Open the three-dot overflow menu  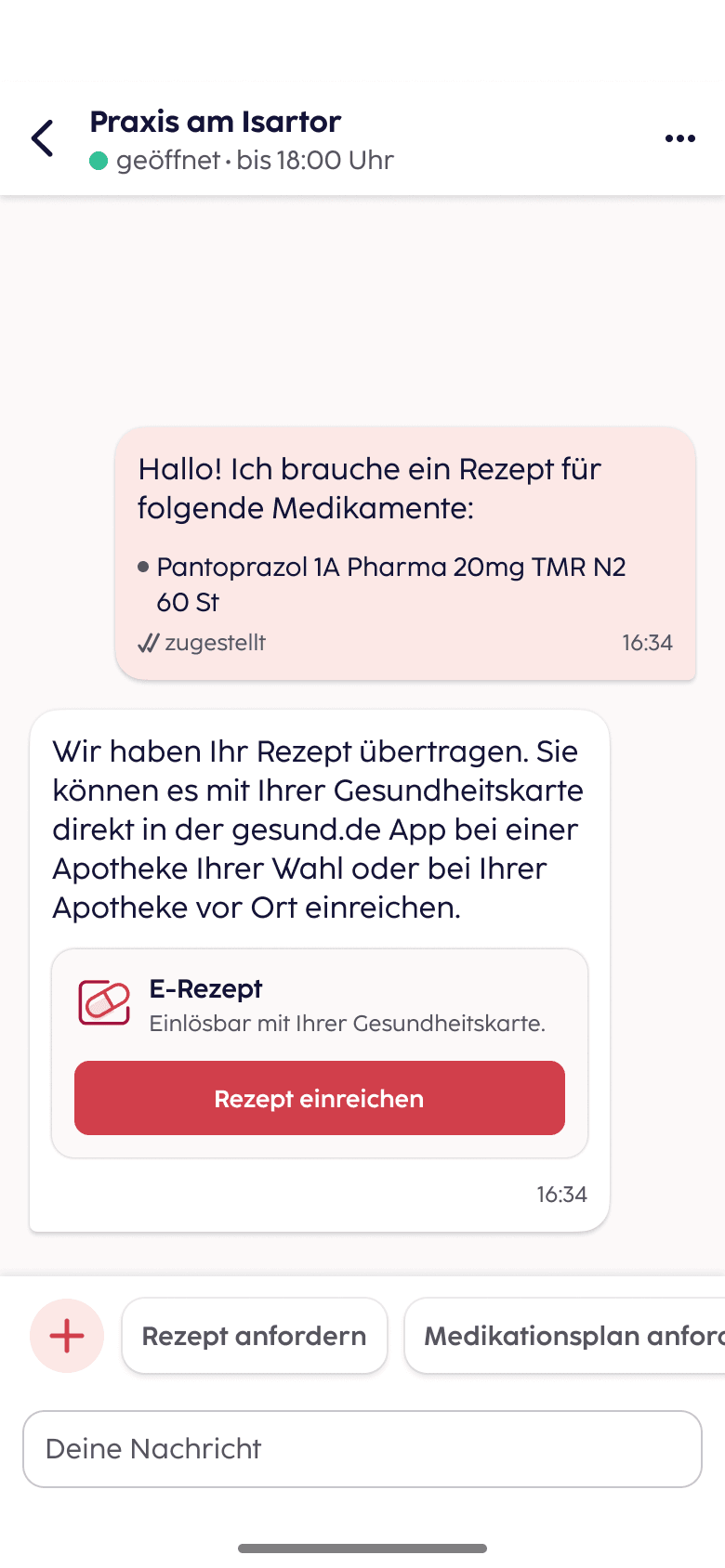679,138
